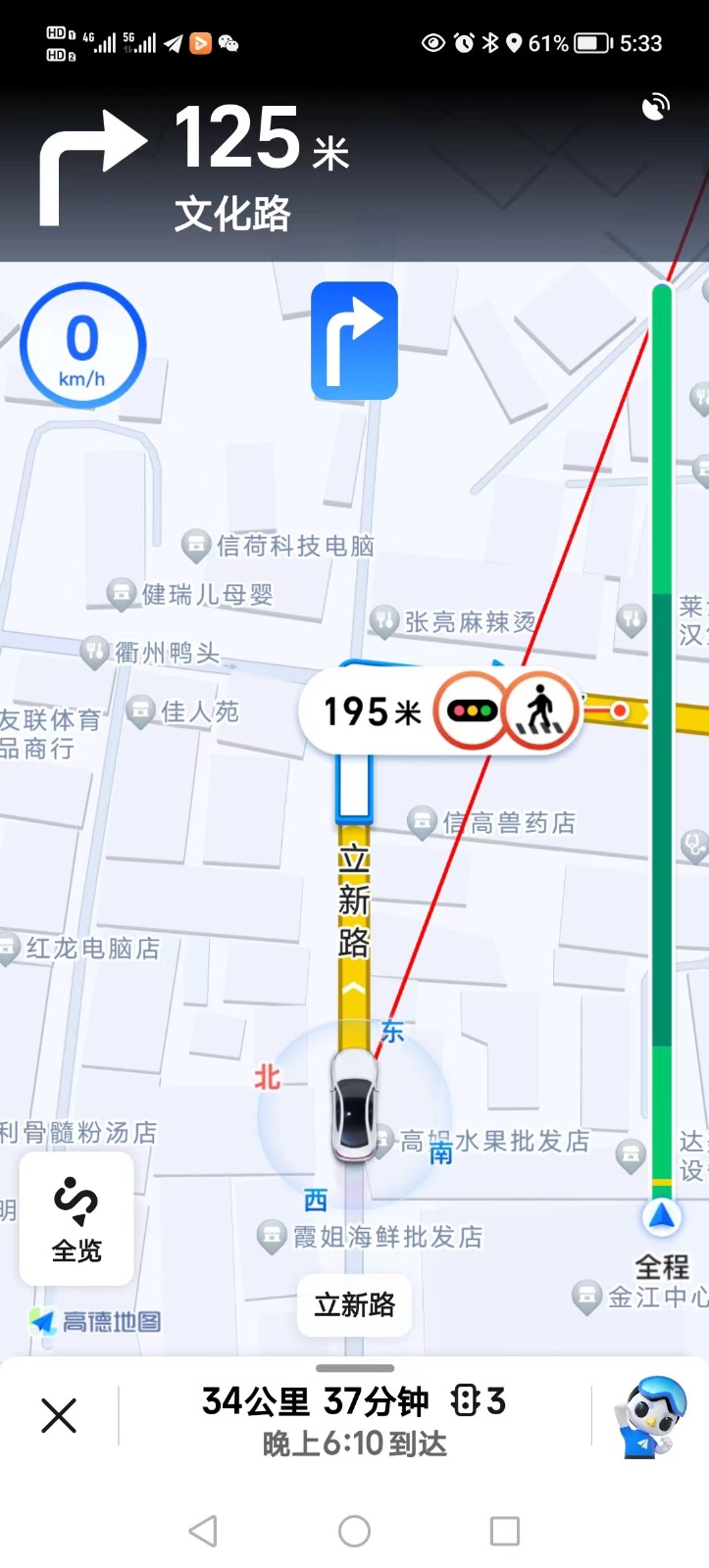Open the voice assistant mascot
709x1568 pixels.
pyautogui.click(x=648, y=1415)
